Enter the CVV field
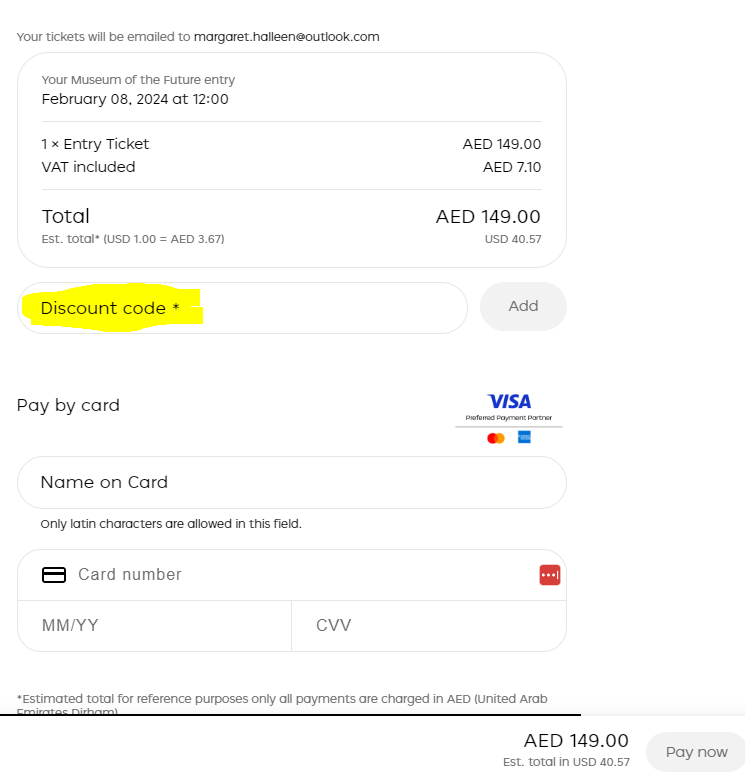745x778 pixels. click(x=429, y=626)
